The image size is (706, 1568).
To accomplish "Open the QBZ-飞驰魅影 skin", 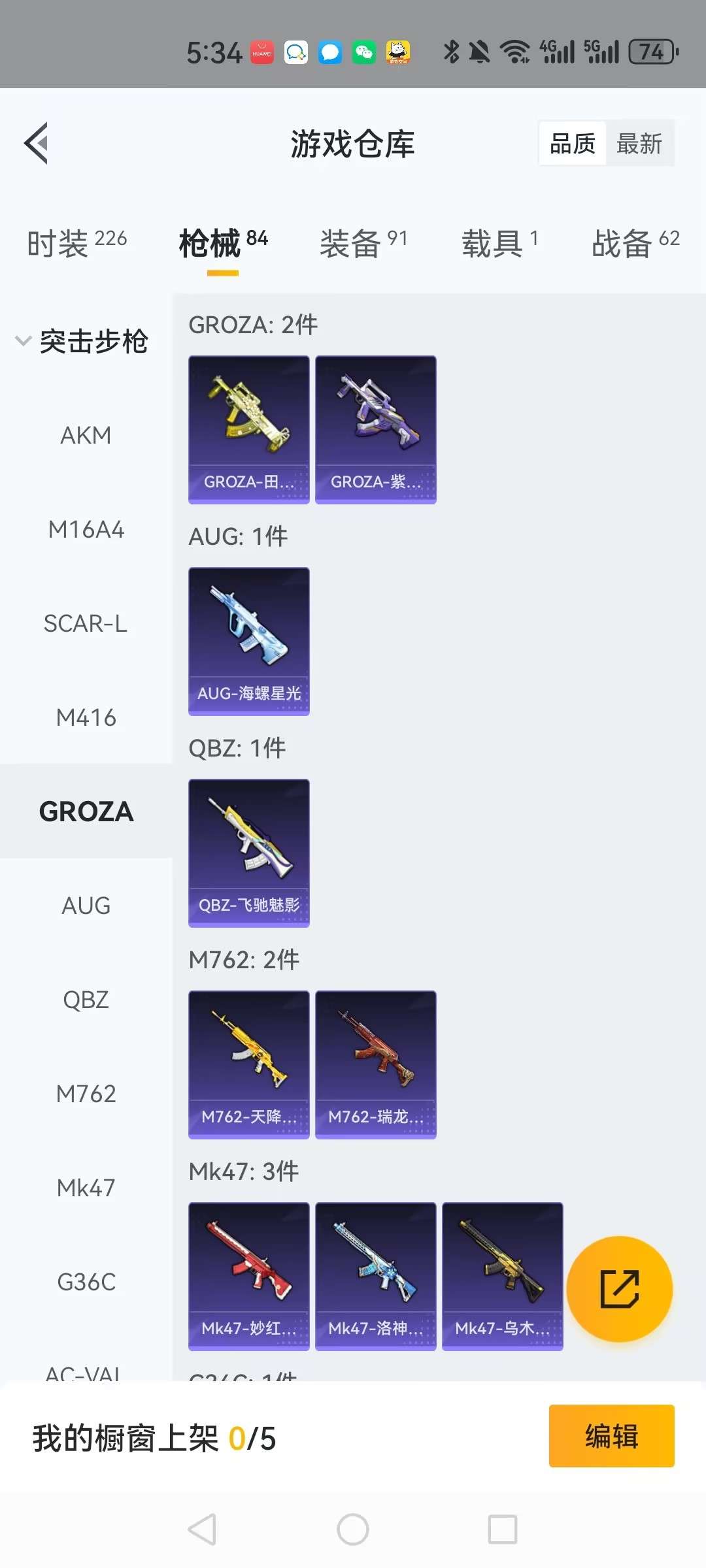I will point(248,853).
